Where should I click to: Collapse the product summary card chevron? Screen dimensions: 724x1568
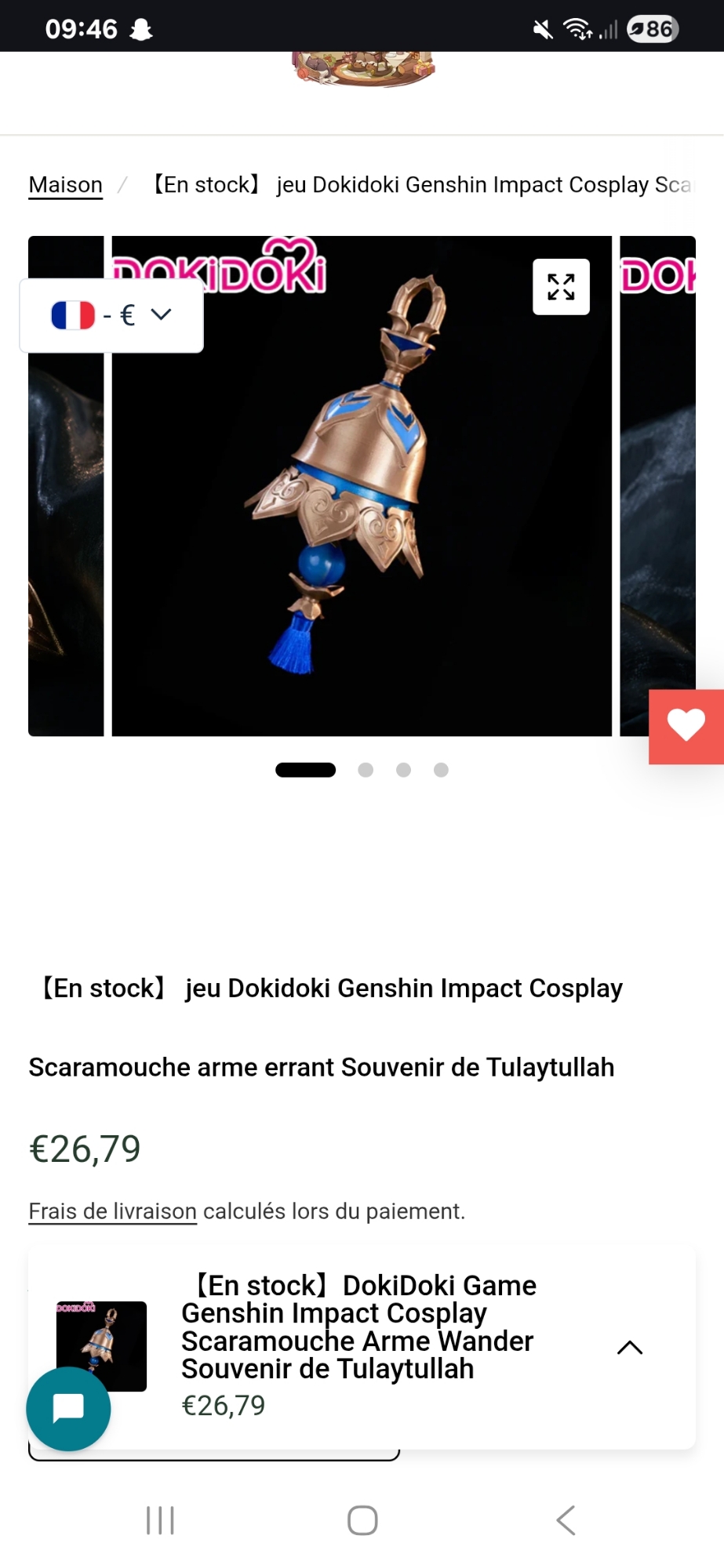click(630, 1348)
